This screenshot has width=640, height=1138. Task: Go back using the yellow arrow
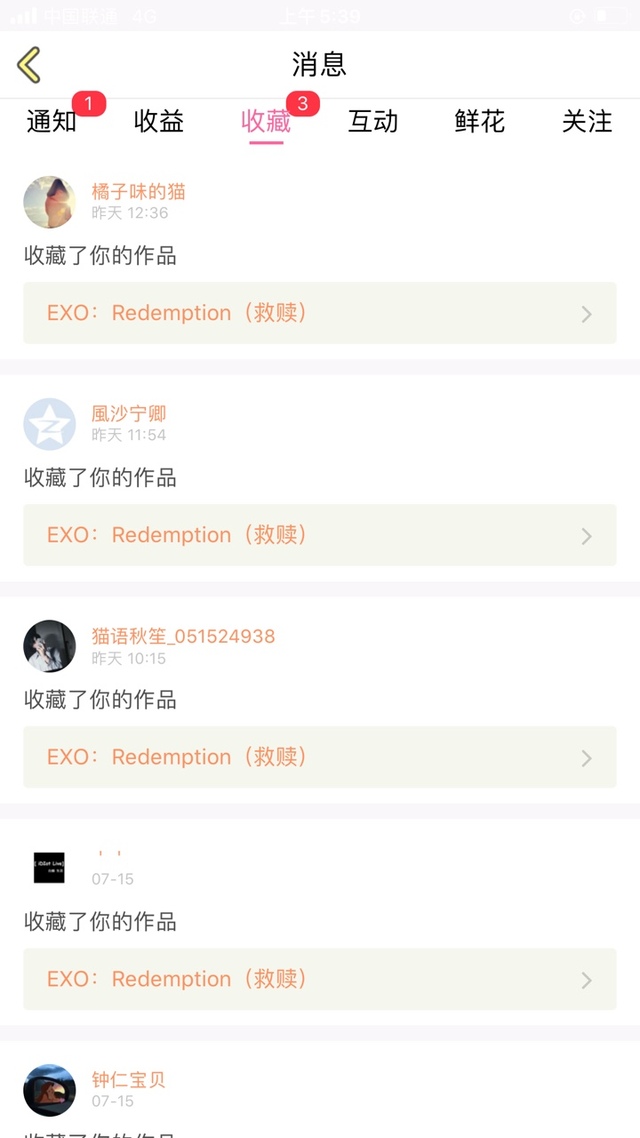[x=29, y=65]
